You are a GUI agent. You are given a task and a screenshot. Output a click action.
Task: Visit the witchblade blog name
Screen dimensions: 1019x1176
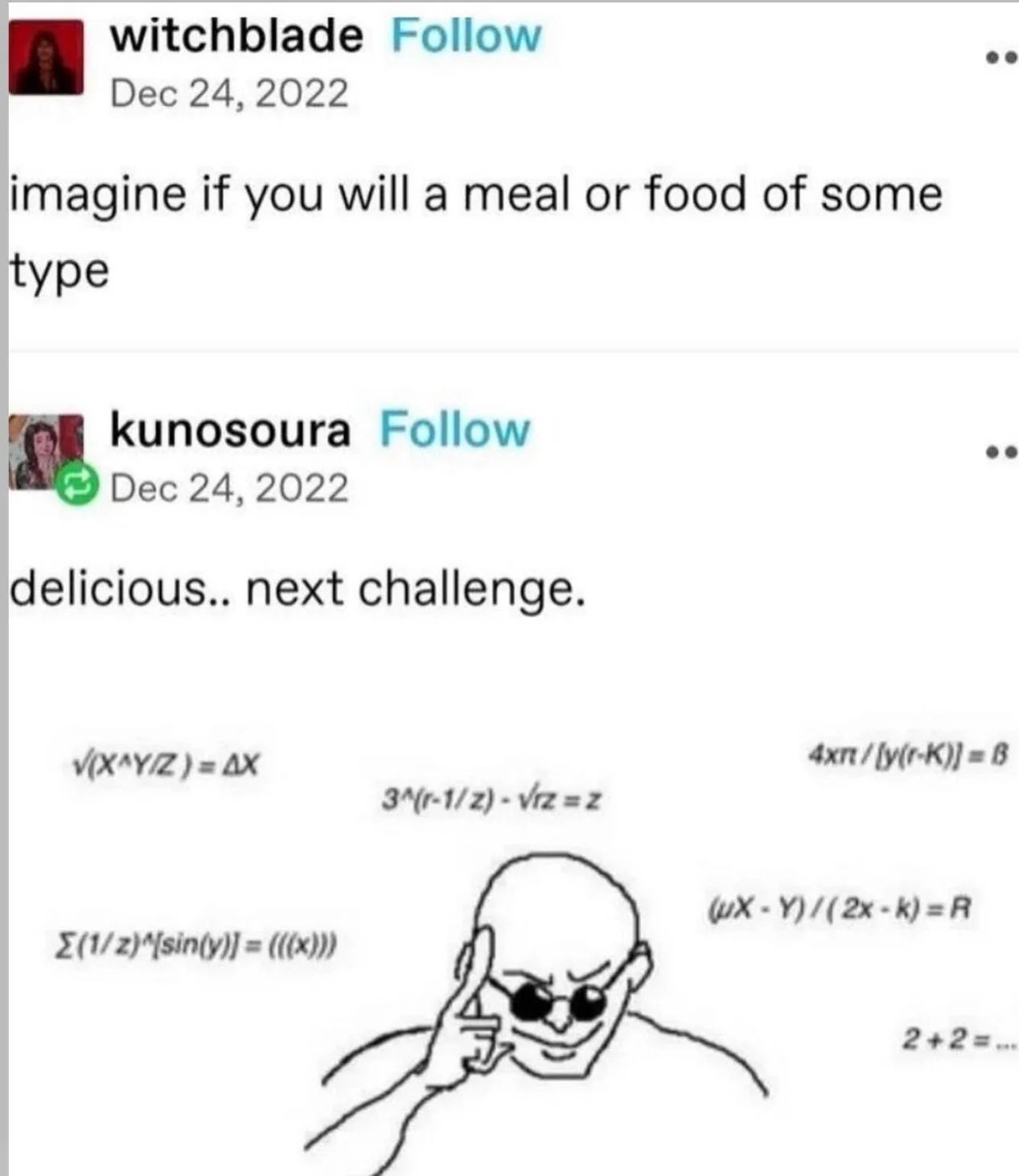coord(236,36)
